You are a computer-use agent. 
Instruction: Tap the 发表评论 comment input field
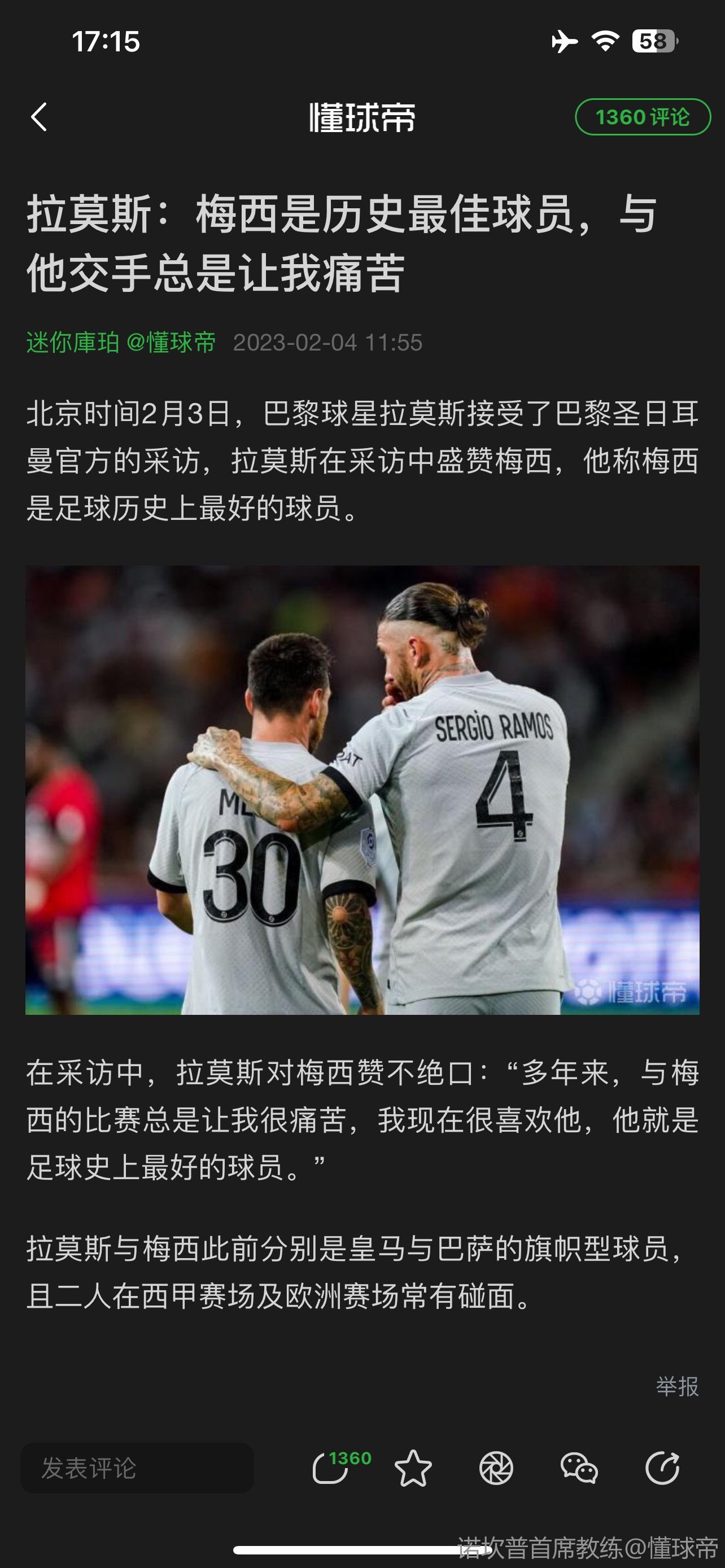[138, 1468]
